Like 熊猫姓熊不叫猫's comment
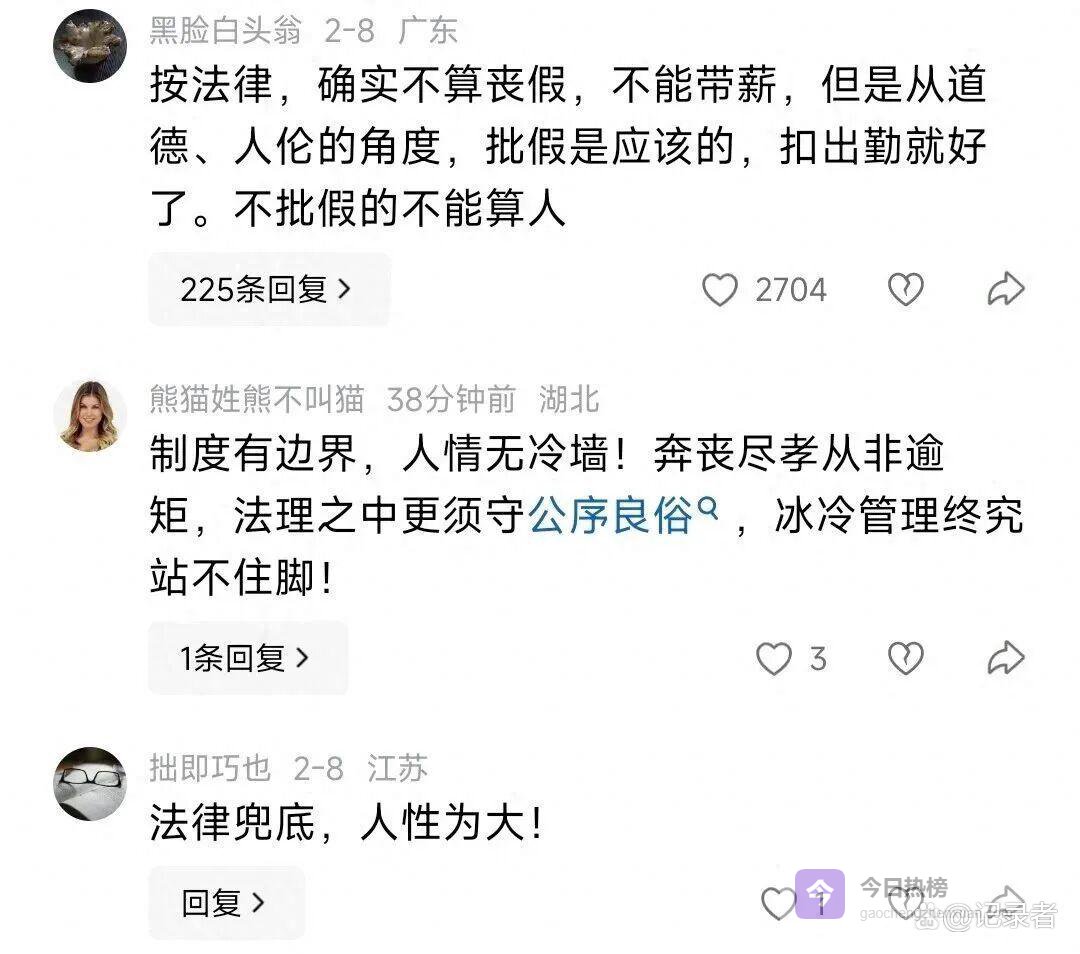Viewport: 1080px width, 954px height. pyautogui.click(x=774, y=658)
